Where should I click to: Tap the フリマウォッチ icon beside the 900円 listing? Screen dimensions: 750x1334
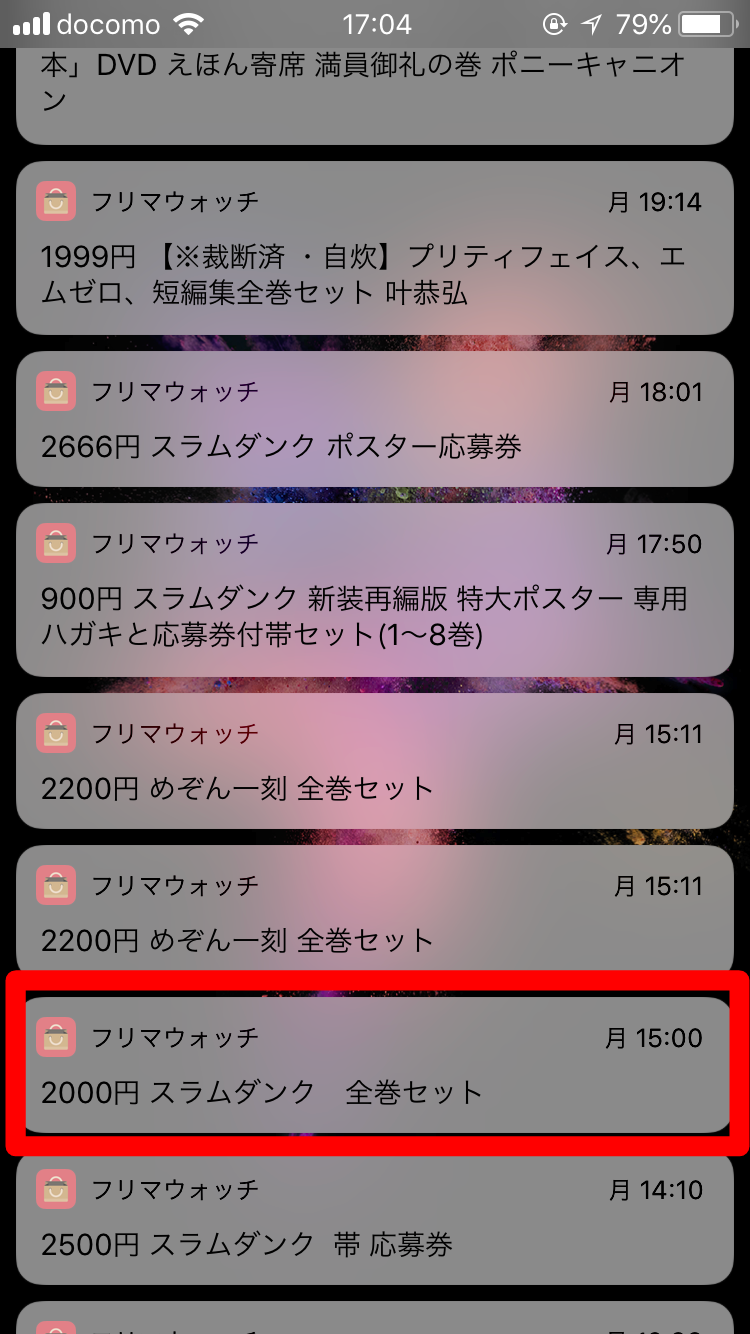[x=56, y=543]
